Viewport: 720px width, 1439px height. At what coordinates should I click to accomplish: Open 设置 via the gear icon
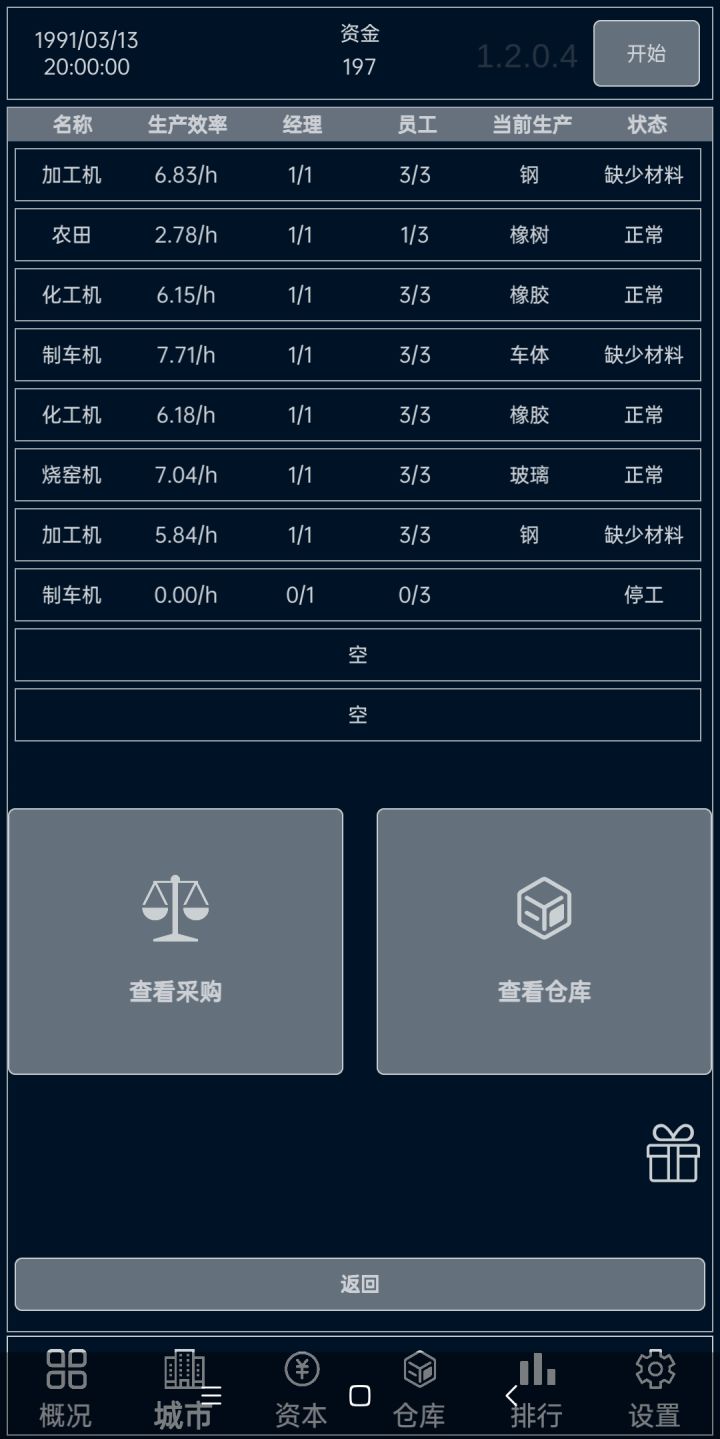point(654,1367)
